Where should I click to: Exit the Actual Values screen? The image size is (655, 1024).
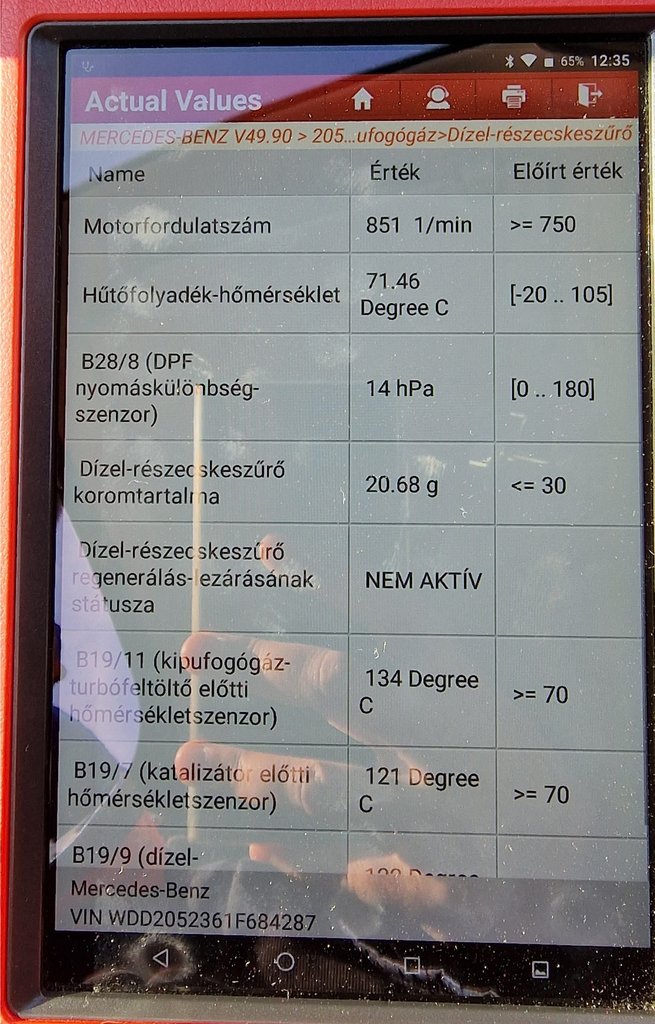(x=590, y=96)
